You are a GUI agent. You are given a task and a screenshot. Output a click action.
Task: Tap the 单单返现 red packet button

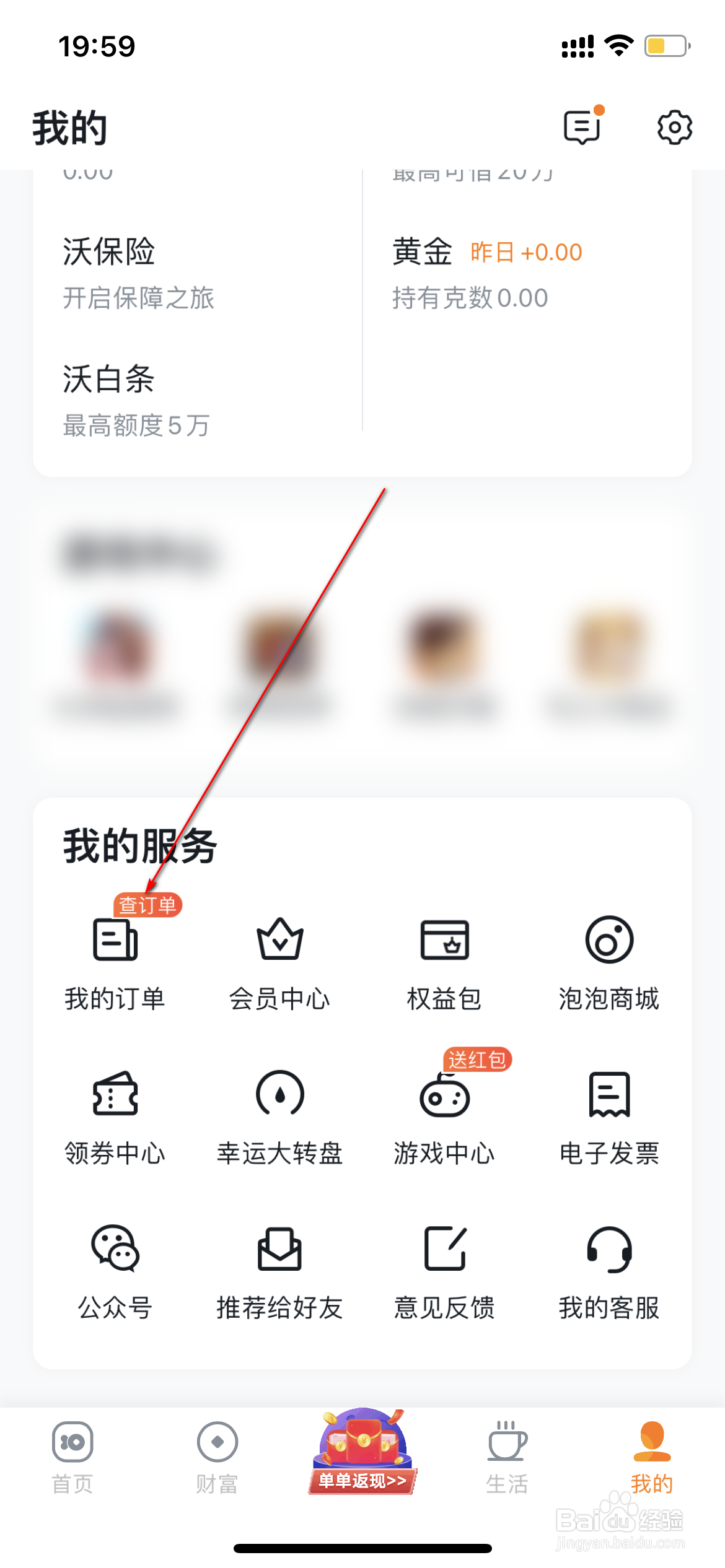coord(362,1455)
